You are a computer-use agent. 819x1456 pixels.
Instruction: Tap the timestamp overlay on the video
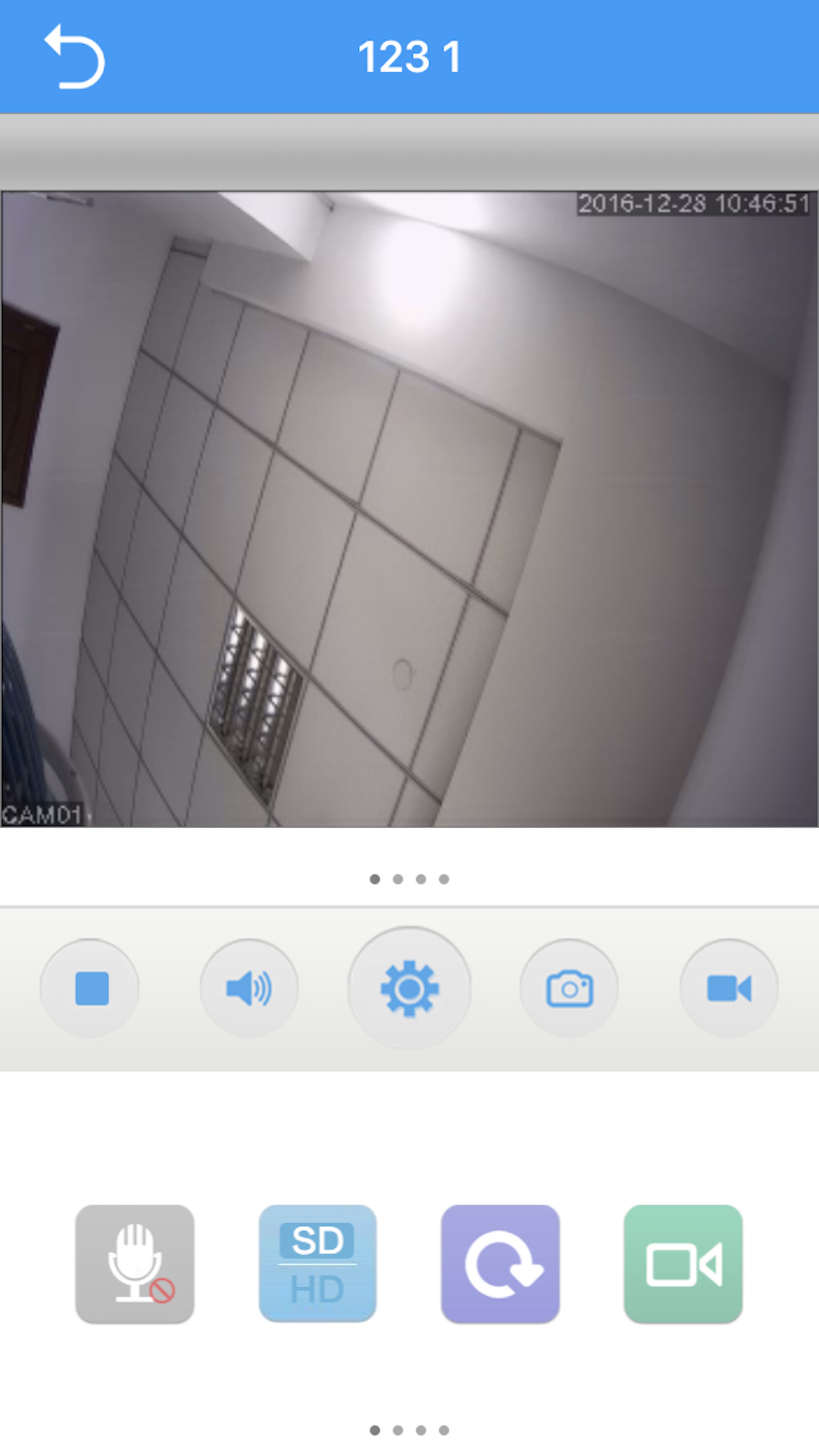coord(692,203)
